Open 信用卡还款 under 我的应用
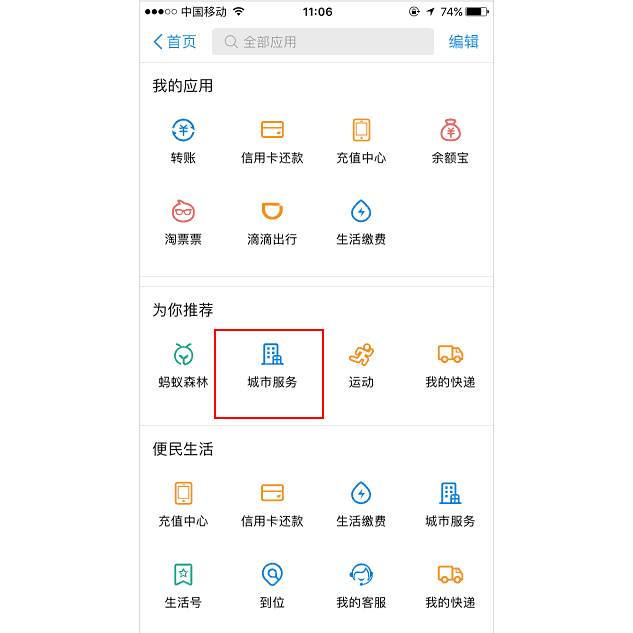633x633 pixels. point(272,140)
